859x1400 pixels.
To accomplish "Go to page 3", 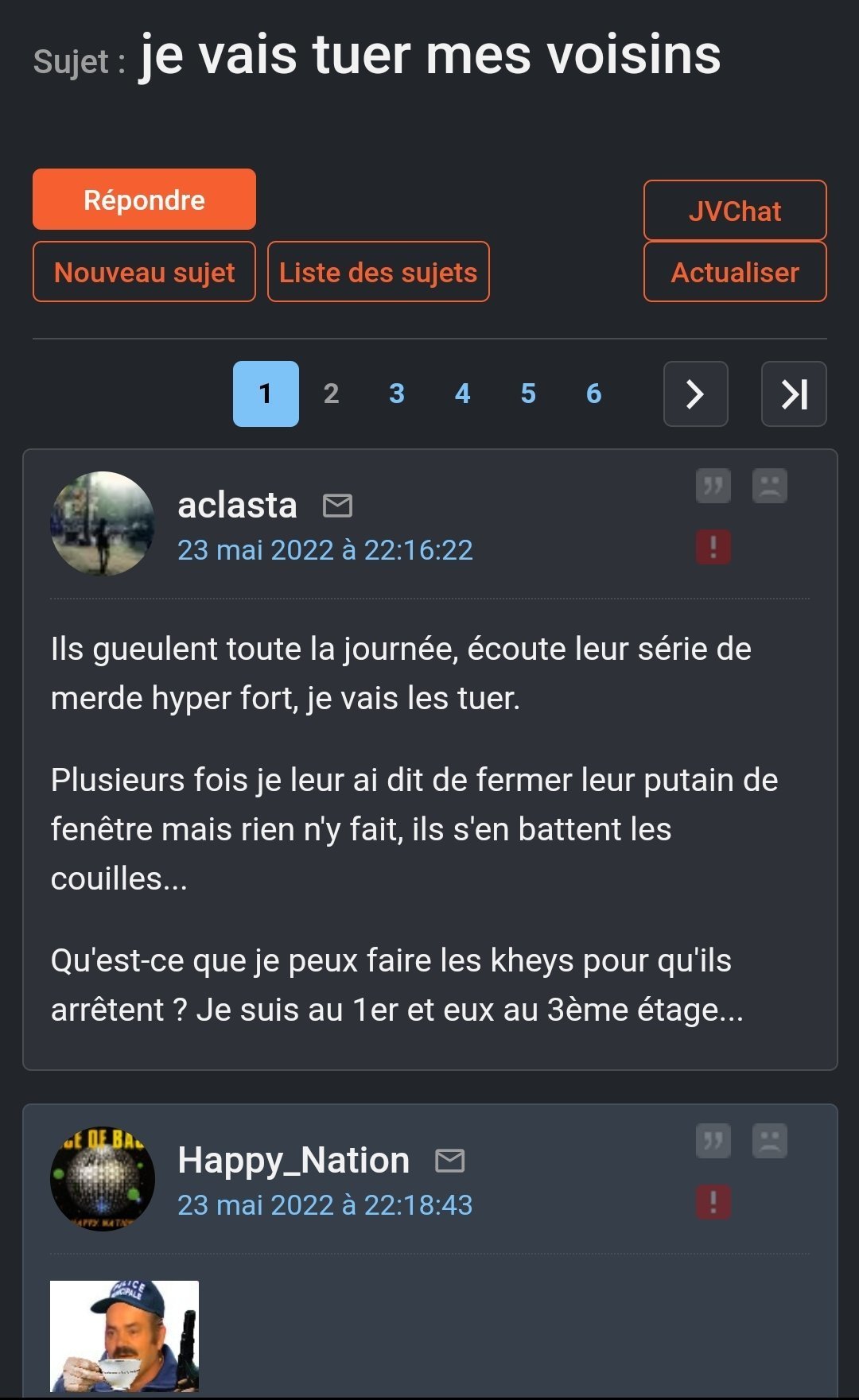I will 397,394.
